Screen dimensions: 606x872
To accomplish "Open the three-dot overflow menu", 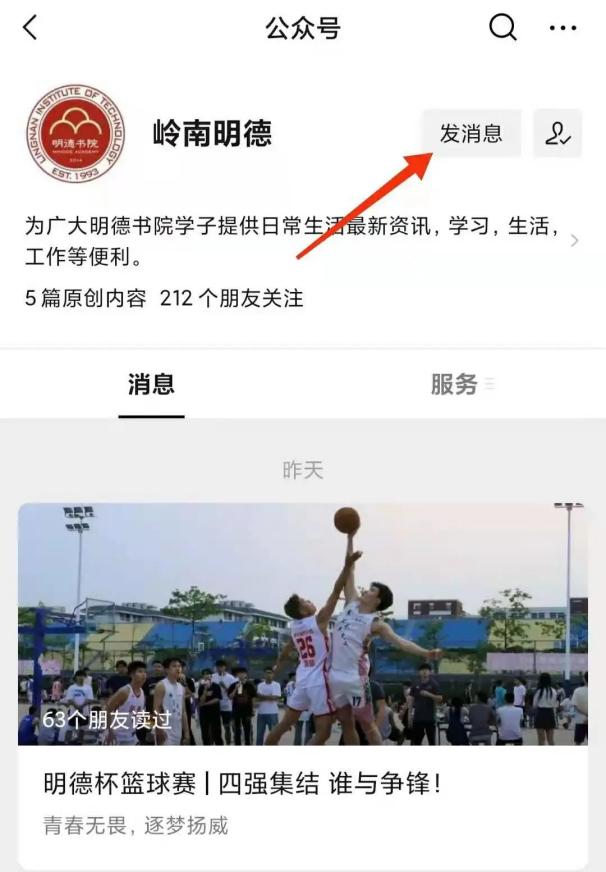I will 563,28.
